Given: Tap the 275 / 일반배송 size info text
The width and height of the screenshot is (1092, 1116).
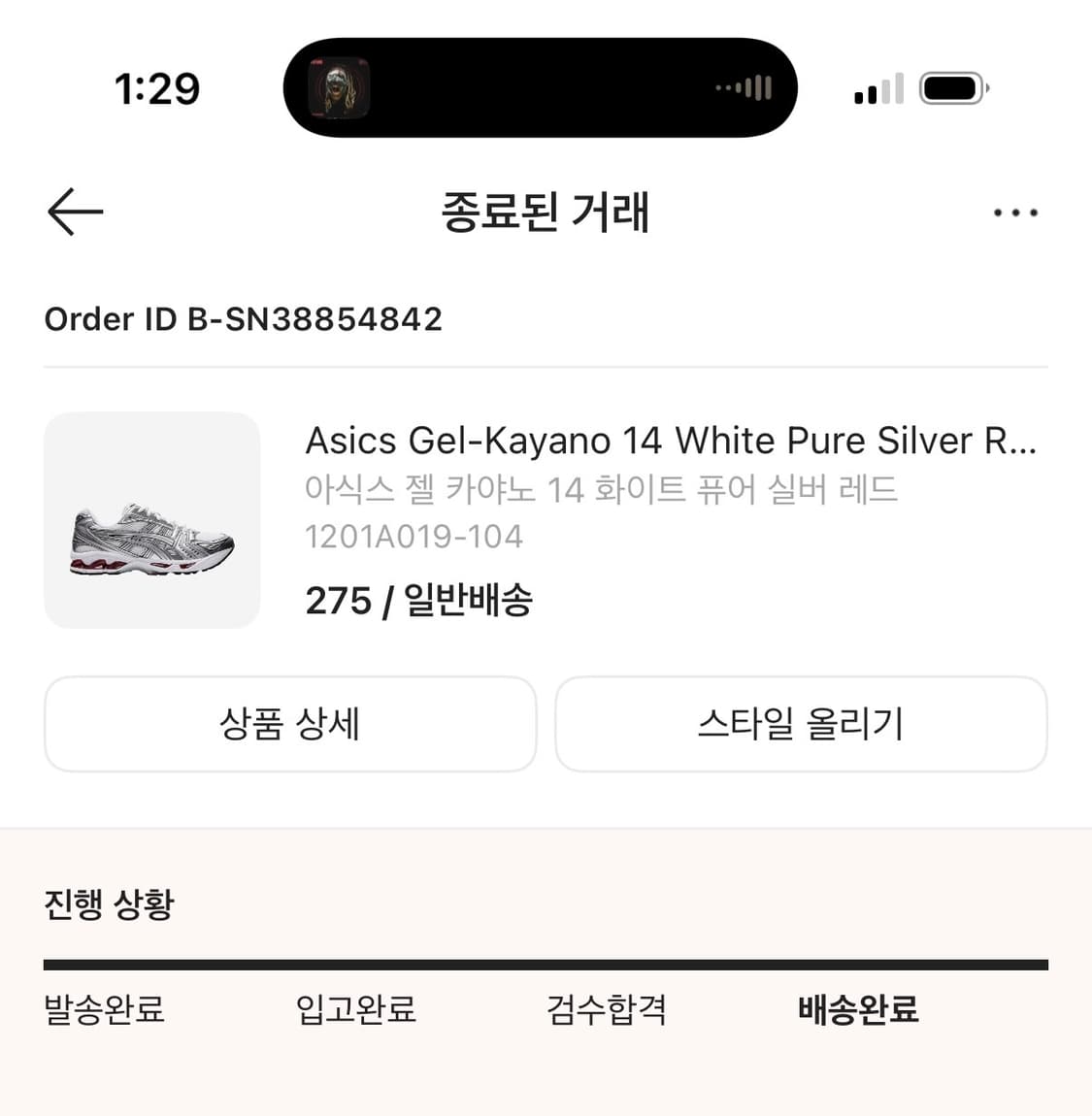Looking at the screenshot, I should point(420,601).
